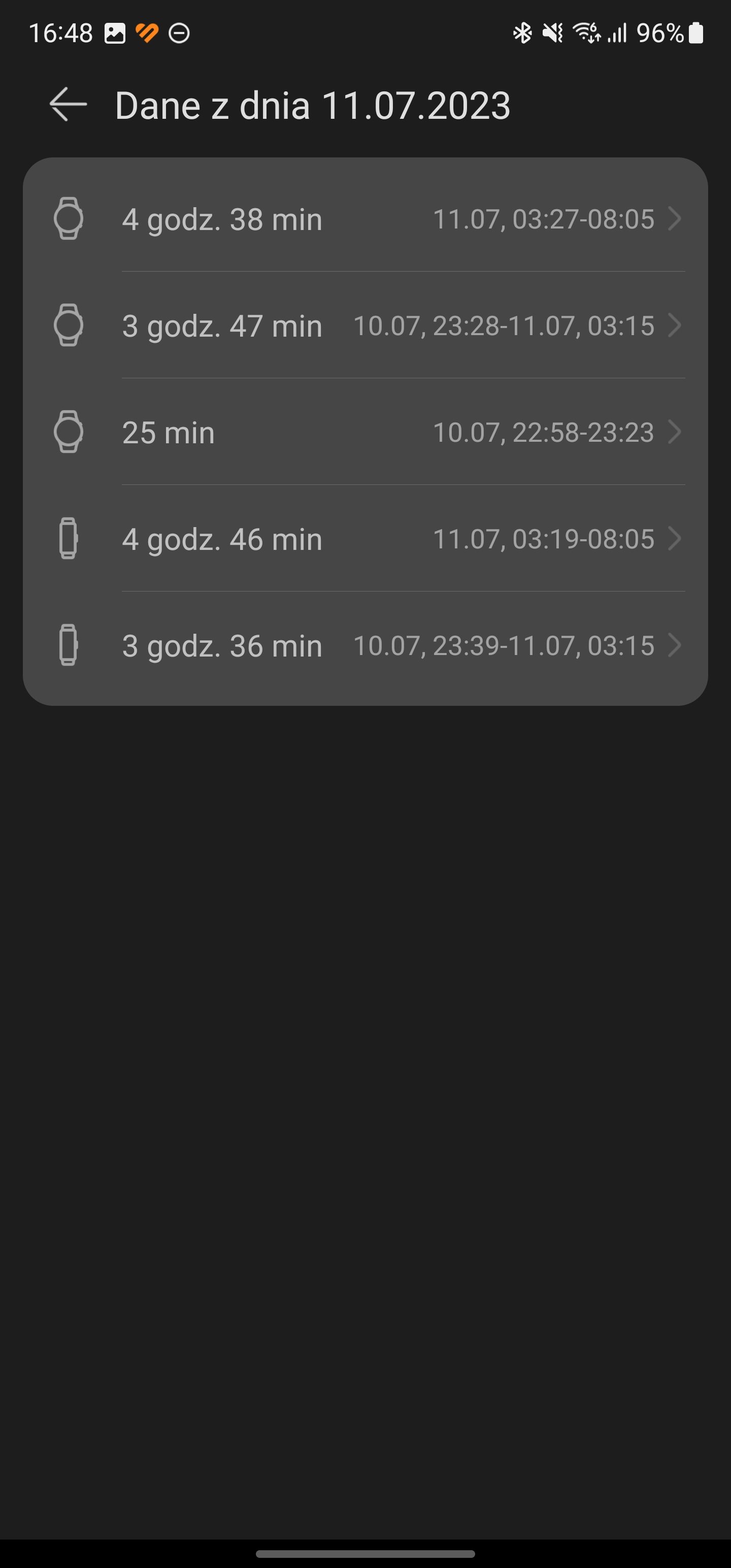Go back using the arrow icon

68,105
